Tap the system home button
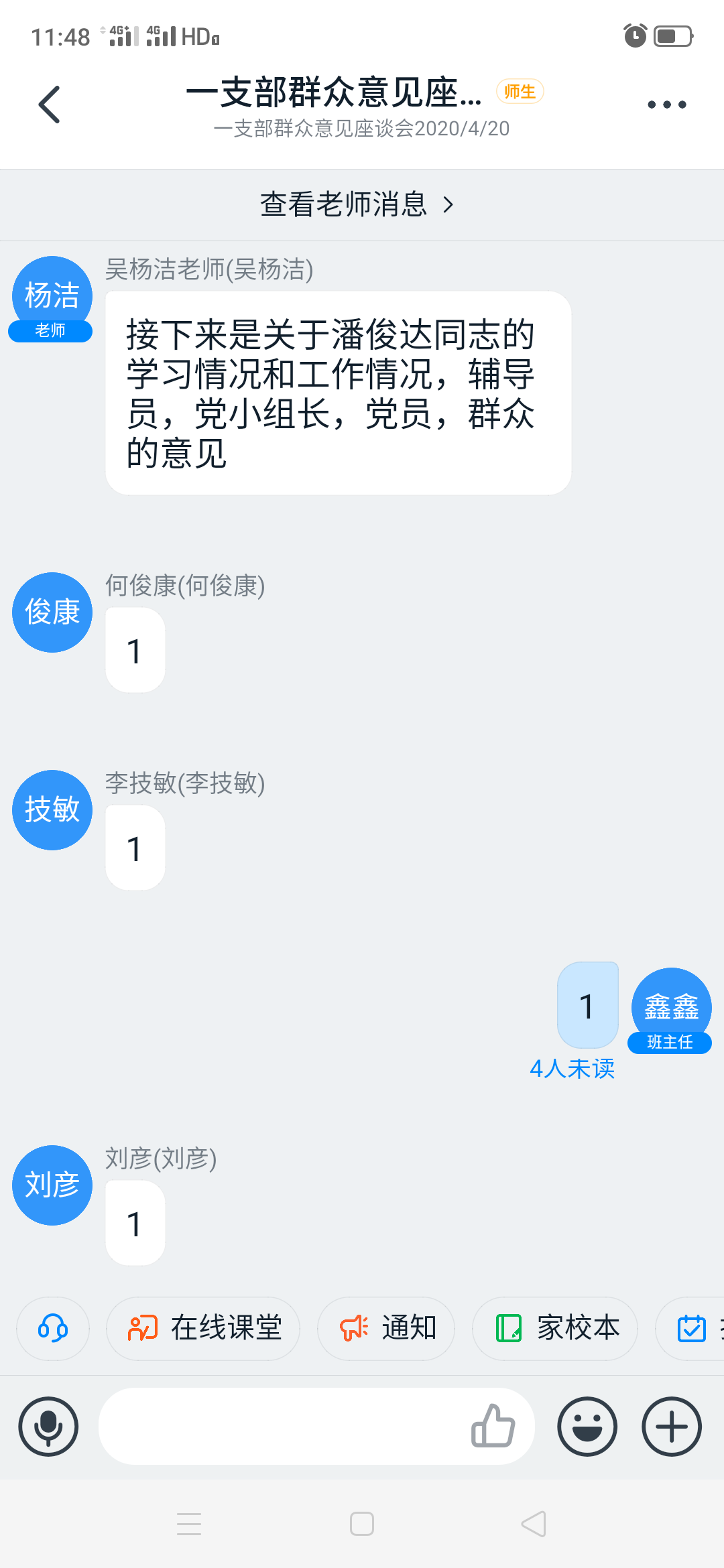724x1568 pixels. (x=362, y=1524)
